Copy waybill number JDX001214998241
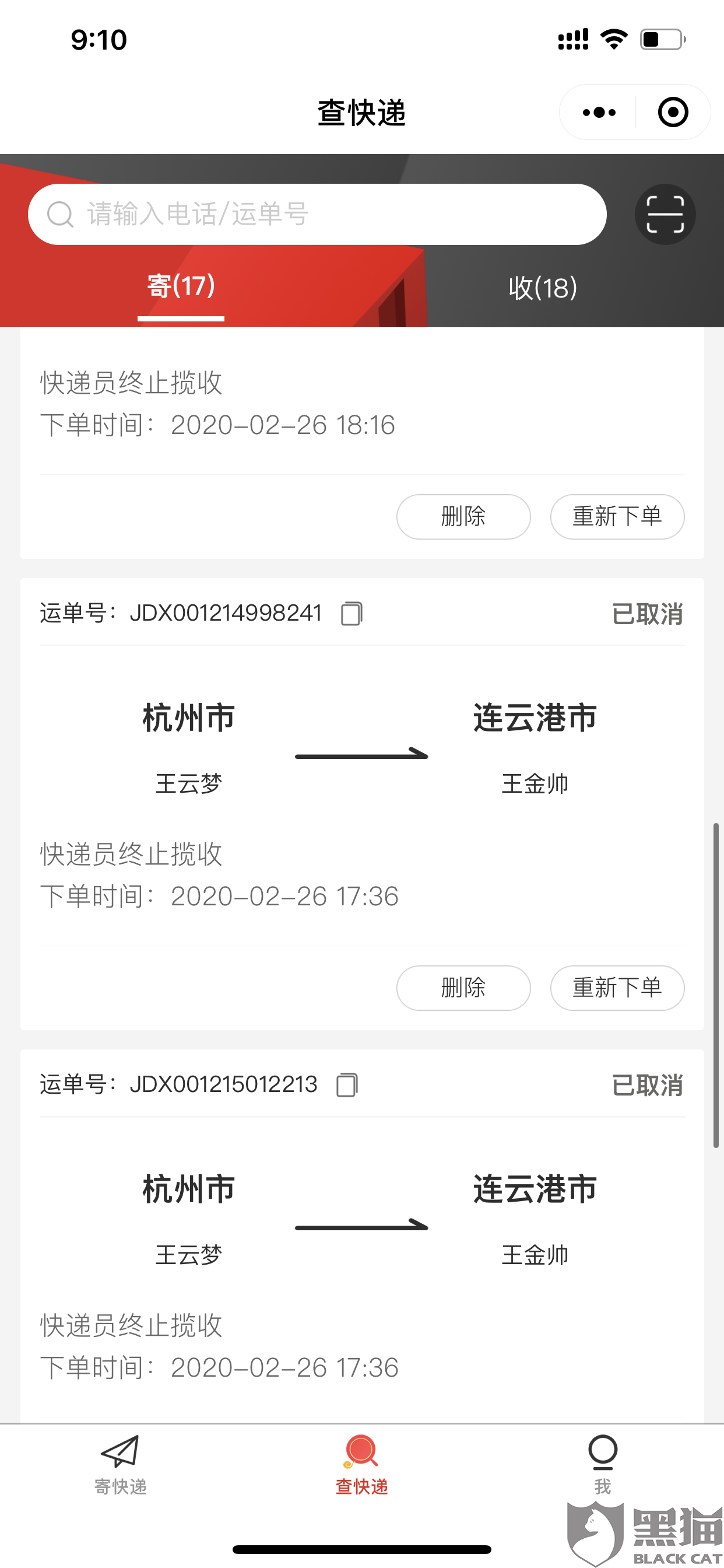724x1568 pixels. coord(352,614)
